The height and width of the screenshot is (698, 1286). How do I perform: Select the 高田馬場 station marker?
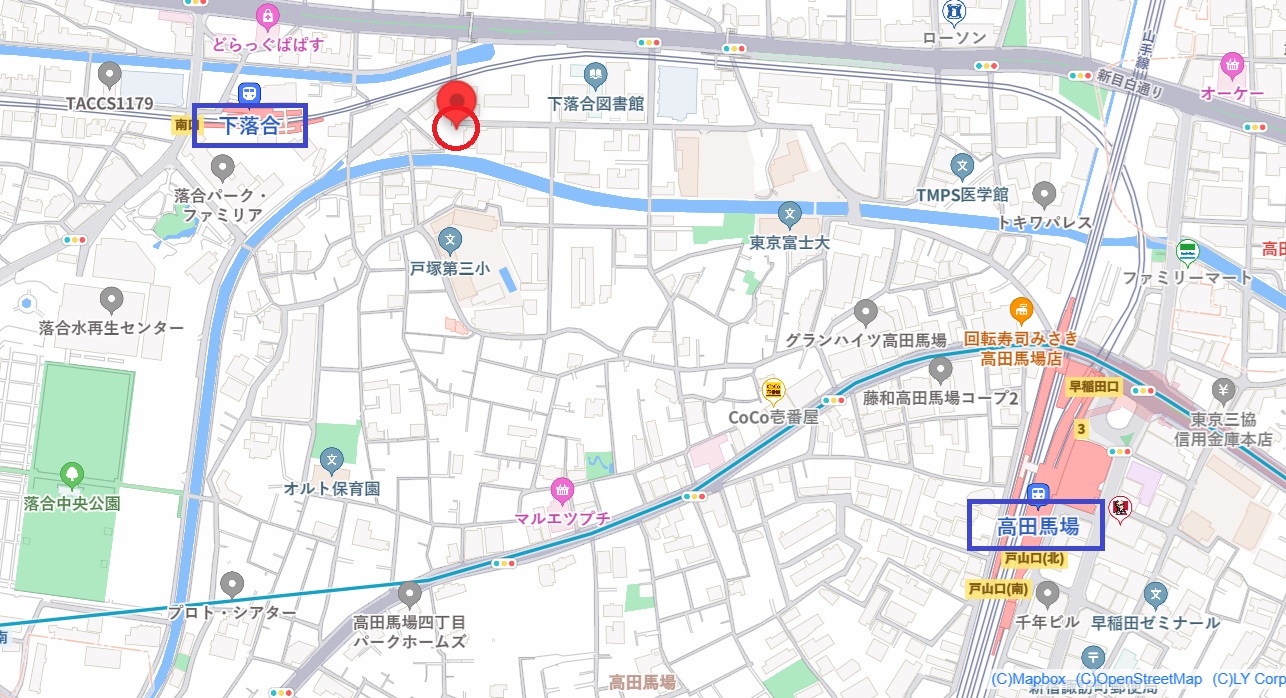1037,494
